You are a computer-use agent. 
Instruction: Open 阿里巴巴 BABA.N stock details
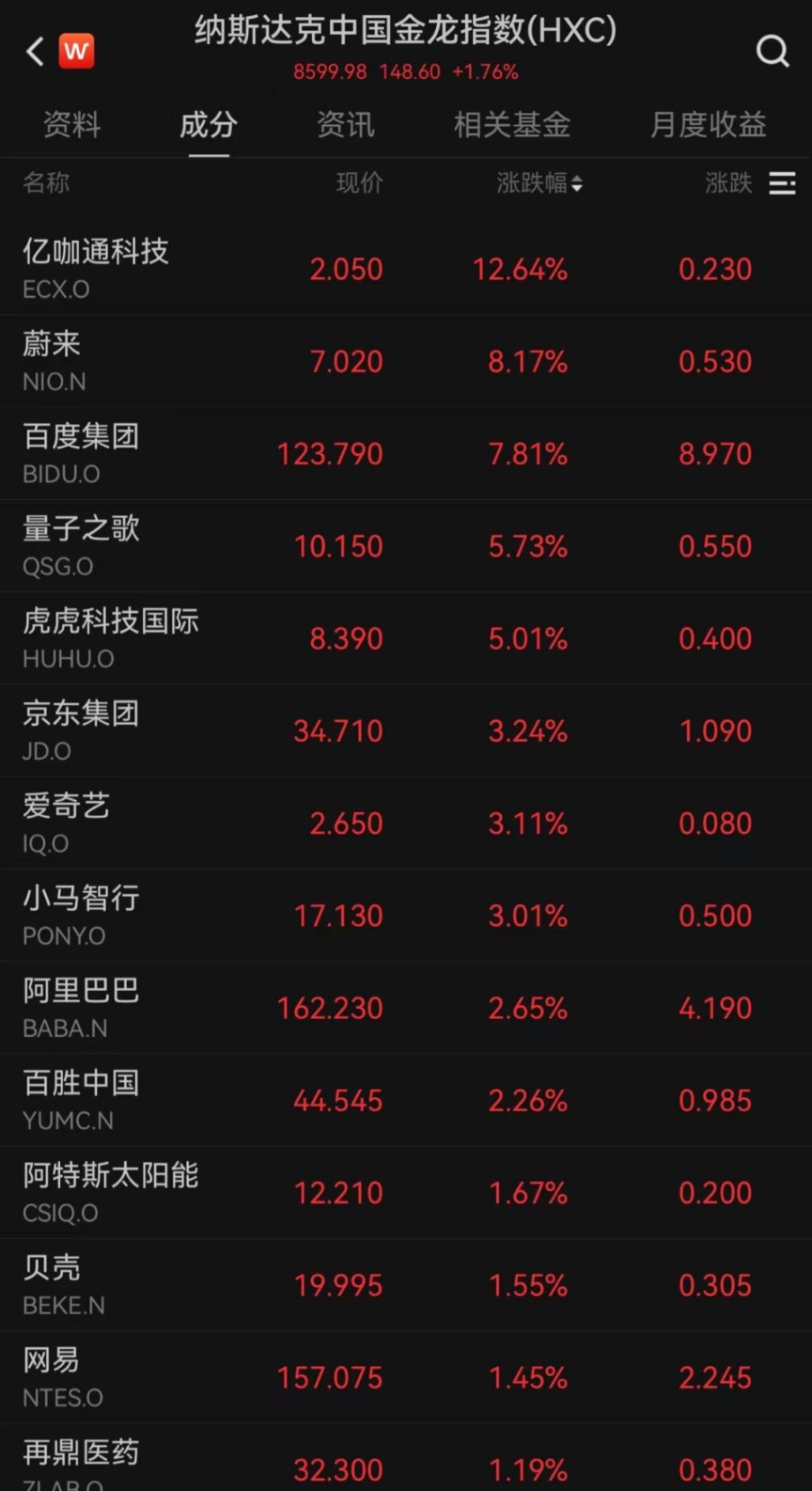click(406, 1007)
